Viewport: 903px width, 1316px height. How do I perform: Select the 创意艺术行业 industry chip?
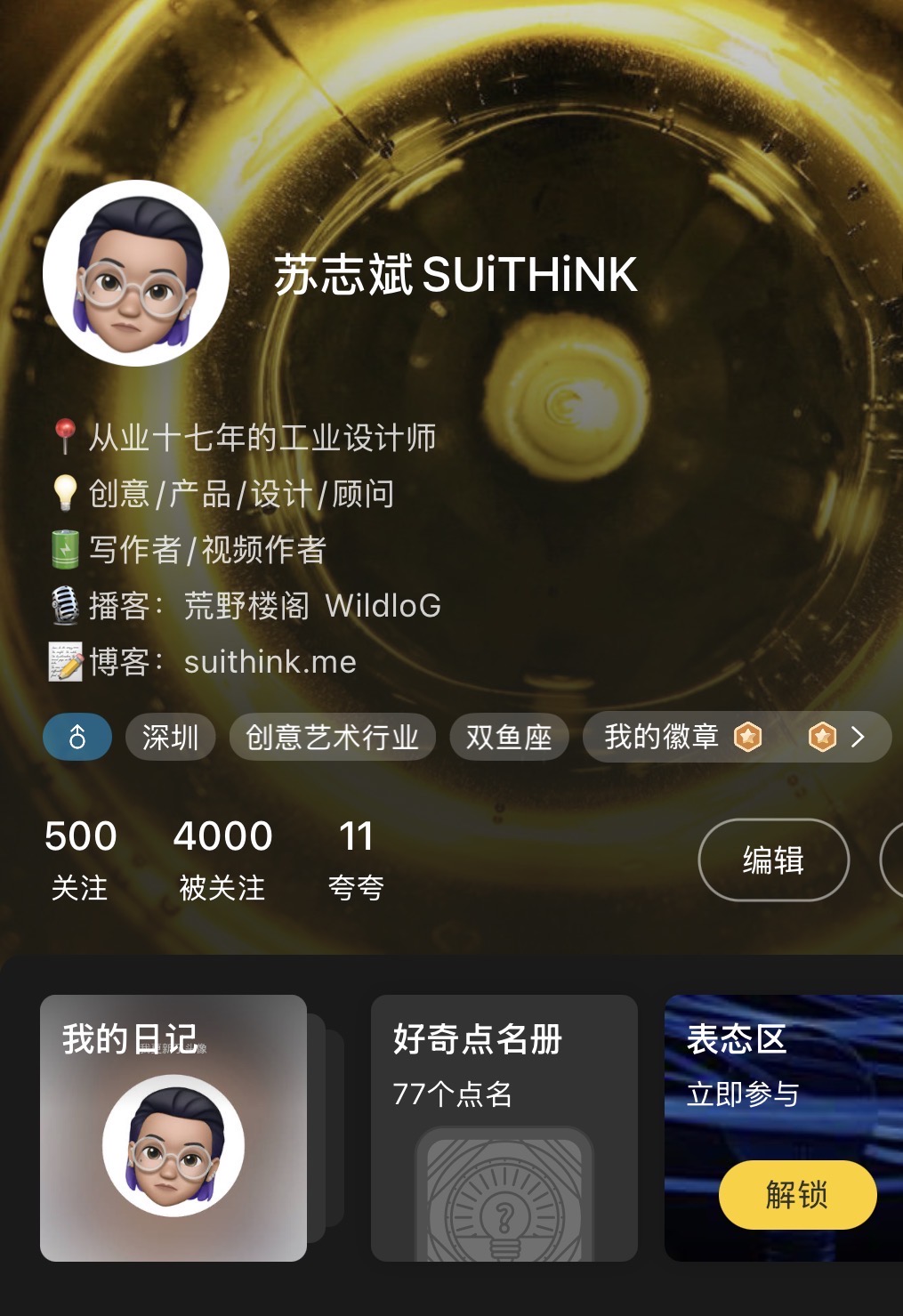tap(332, 737)
